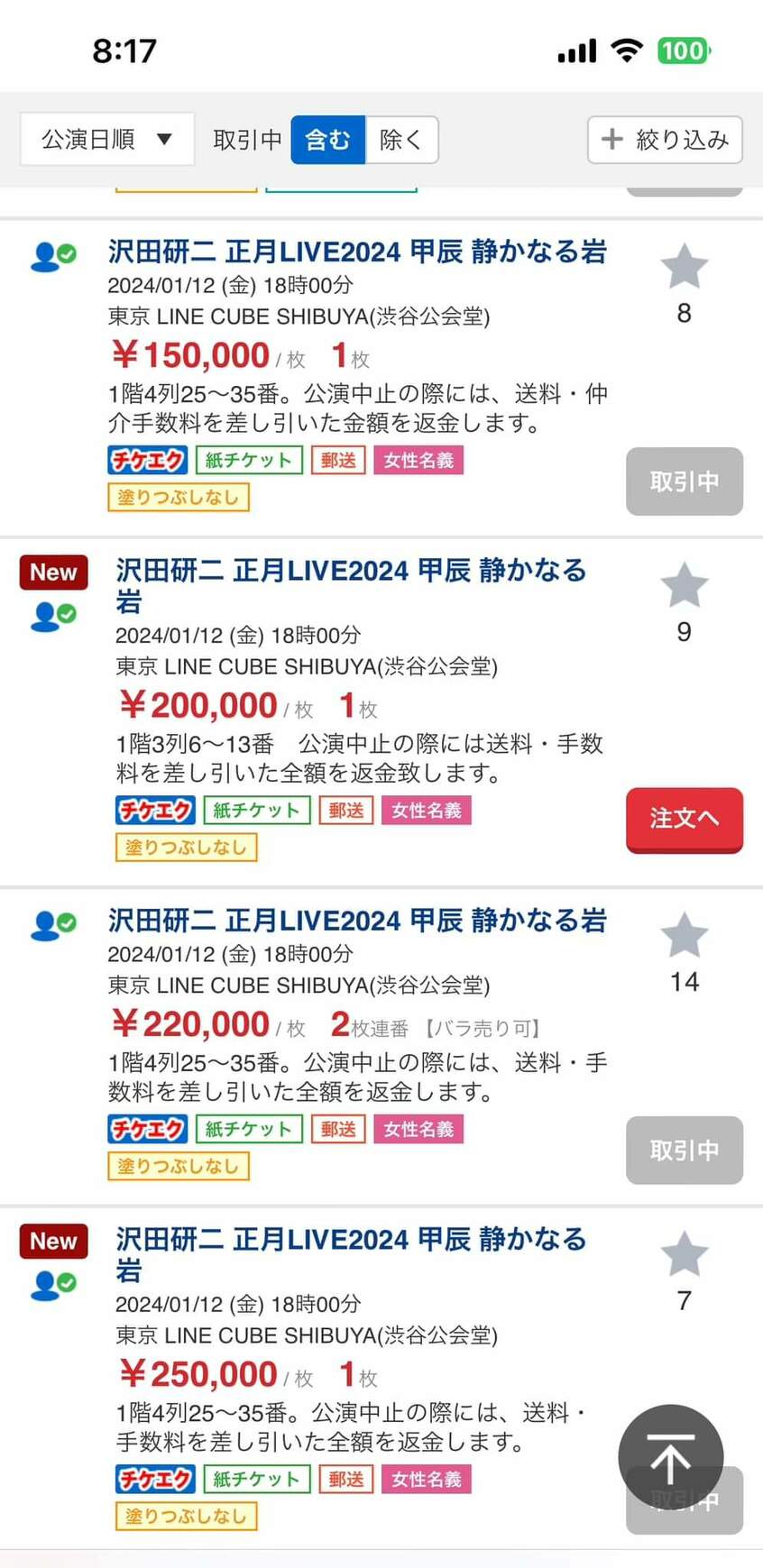Select 含む for 取引中 listings

click(x=328, y=140)
